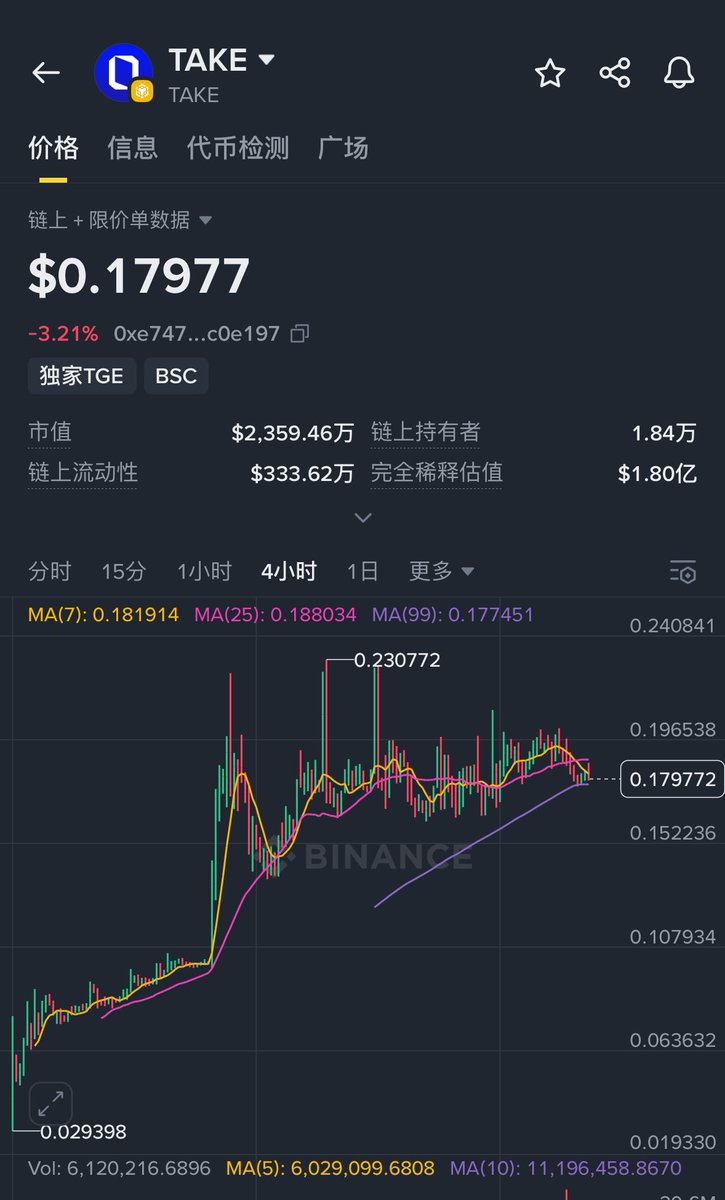Switch to the 信息 tab
Image resolution: width=725 pixels, height=1200 pixels.
pyautogui.click(x=132, y=148)
